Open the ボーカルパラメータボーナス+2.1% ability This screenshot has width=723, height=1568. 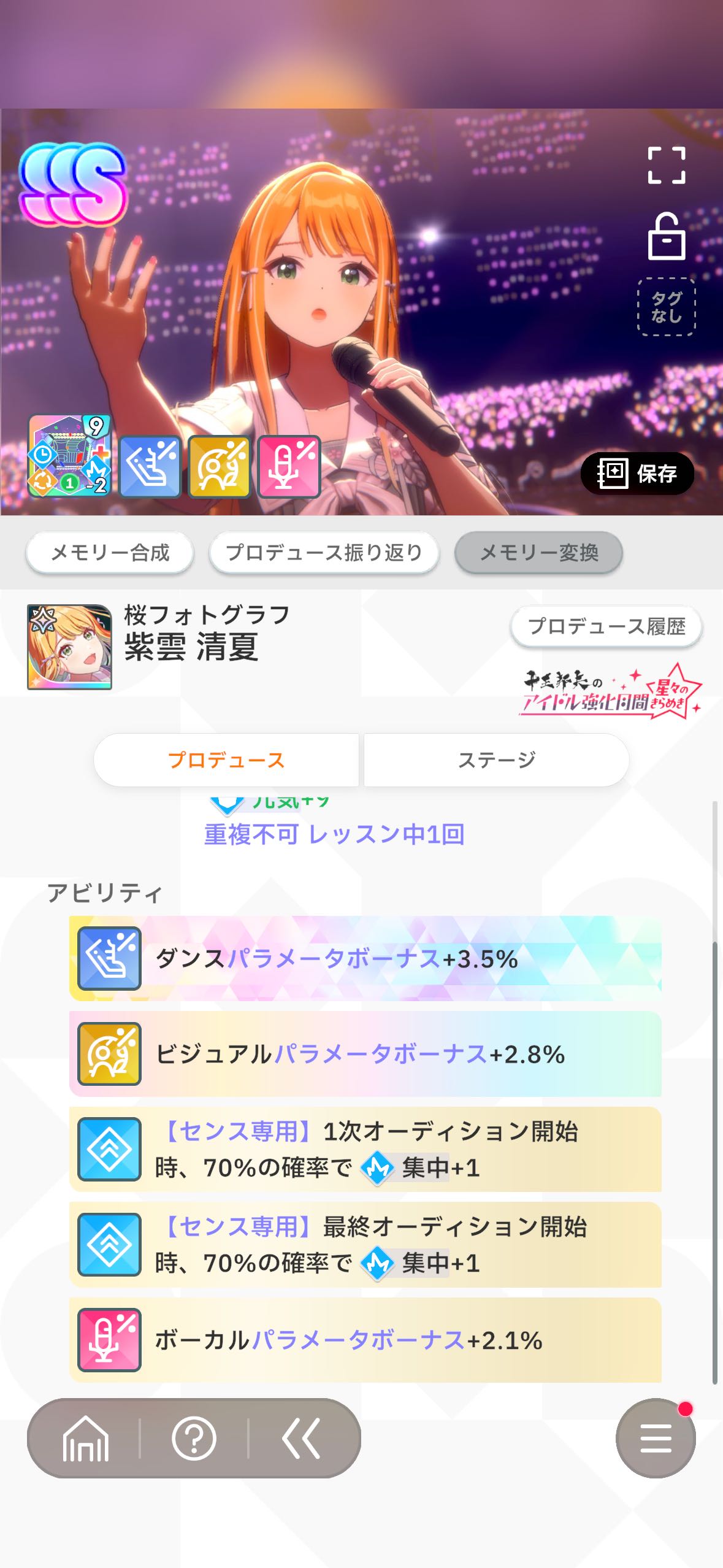tap(365, 1340)
